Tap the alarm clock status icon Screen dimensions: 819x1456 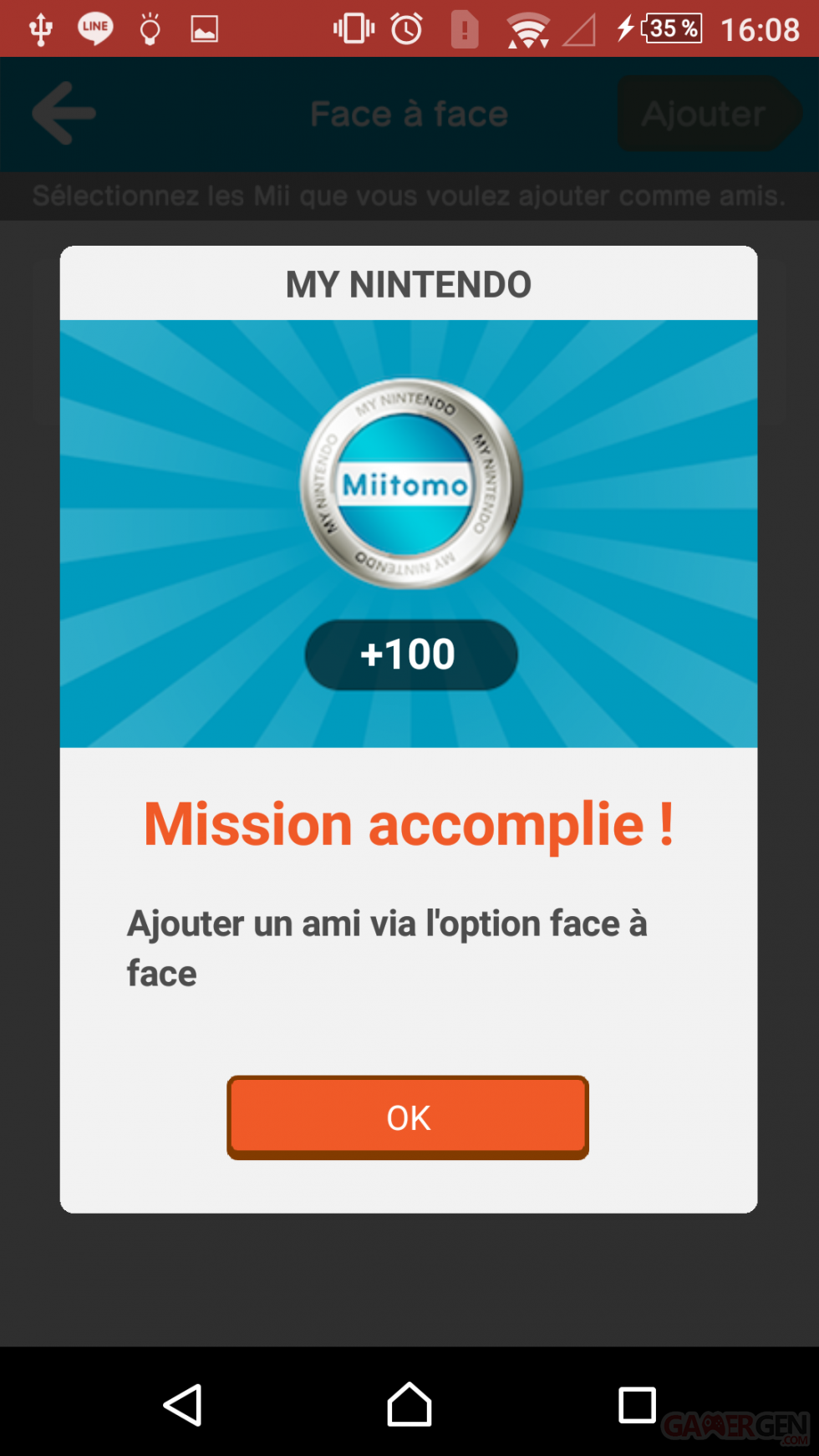pos(404,28)
